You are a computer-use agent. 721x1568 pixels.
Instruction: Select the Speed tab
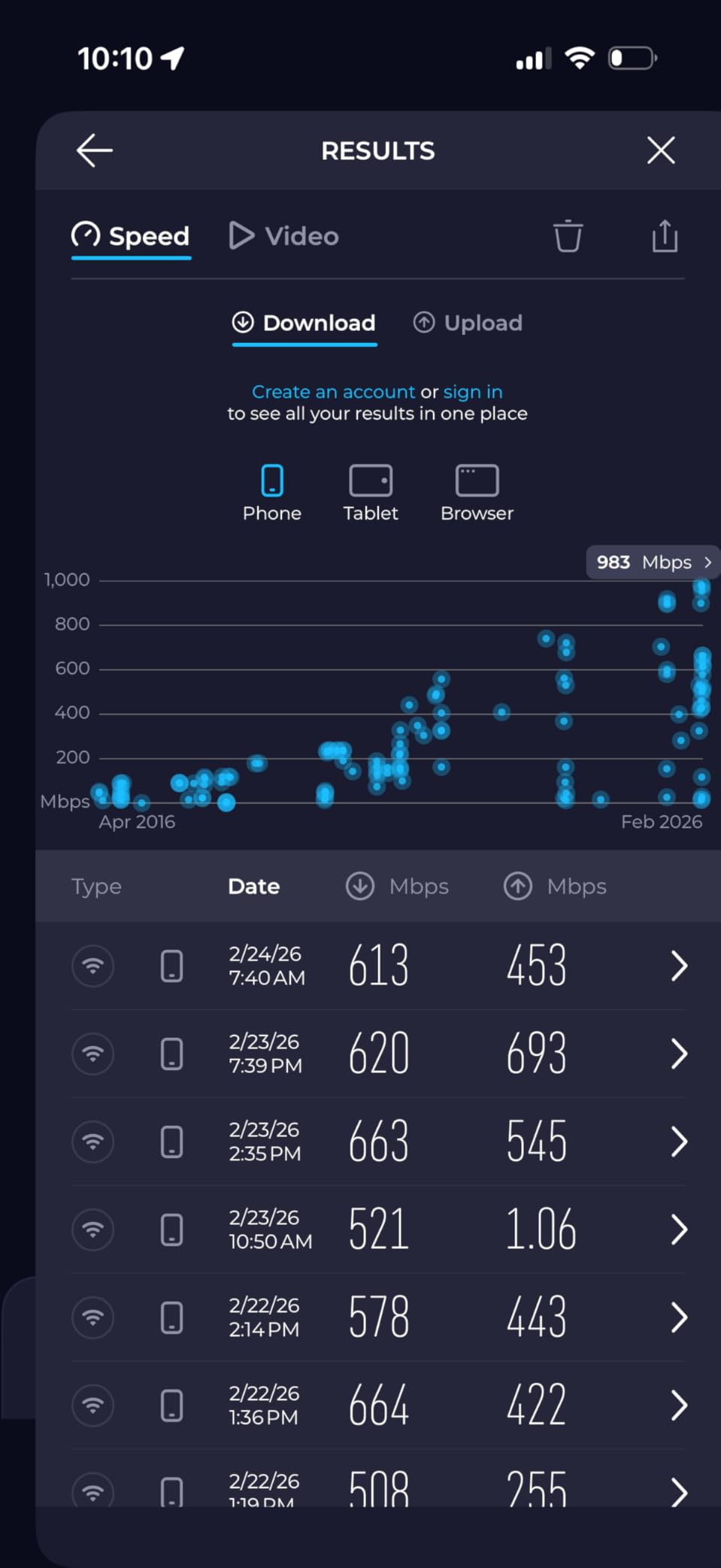132,236
